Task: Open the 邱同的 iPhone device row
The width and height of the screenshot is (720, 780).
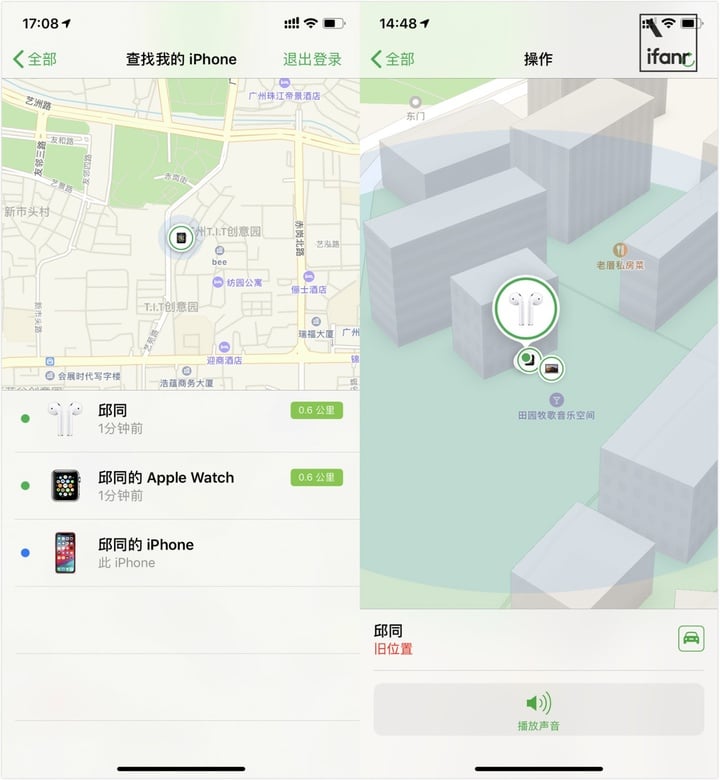Action: (x=180, y=553)
